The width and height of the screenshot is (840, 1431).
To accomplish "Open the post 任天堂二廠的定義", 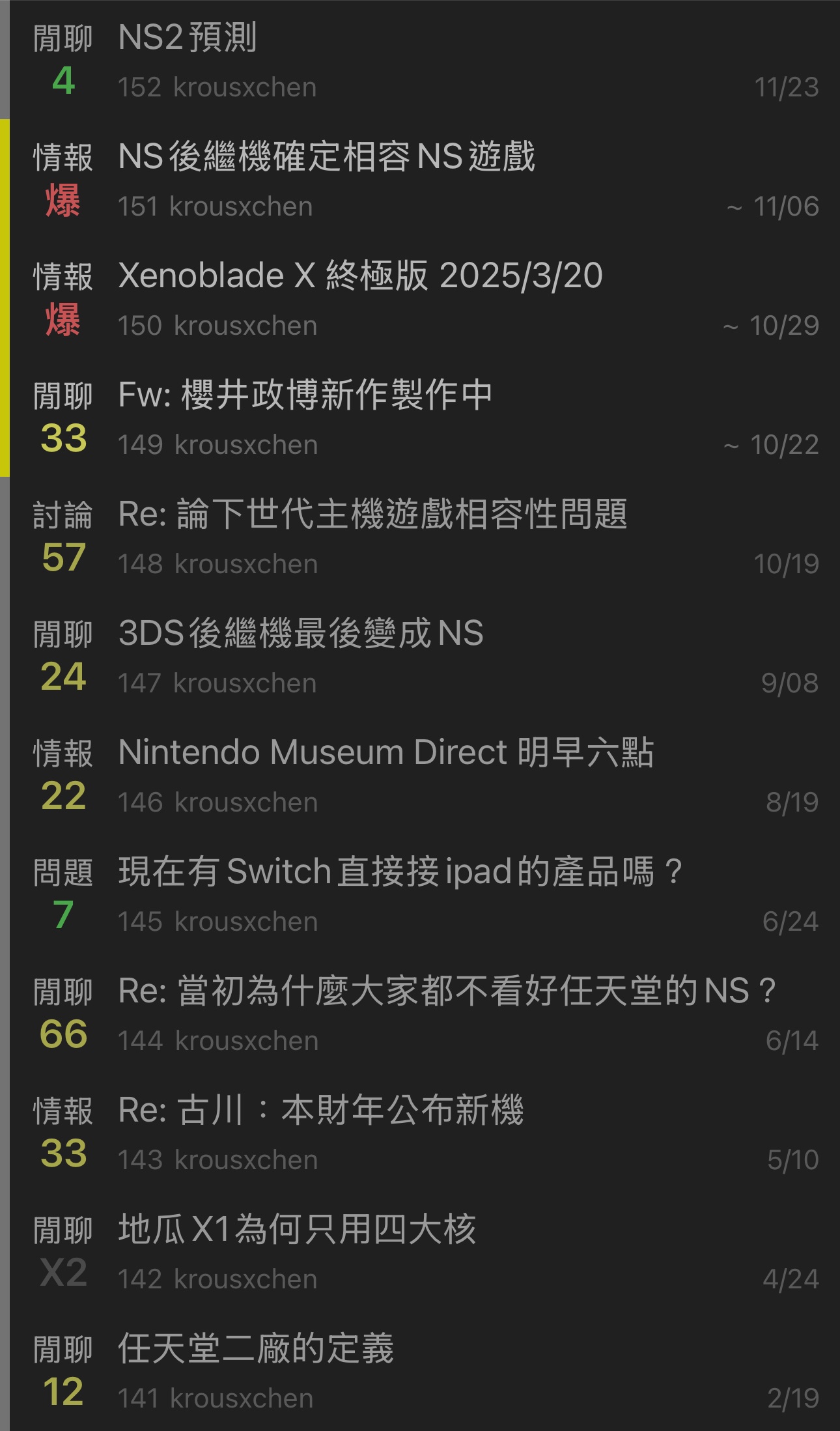I will (256, 1349).
